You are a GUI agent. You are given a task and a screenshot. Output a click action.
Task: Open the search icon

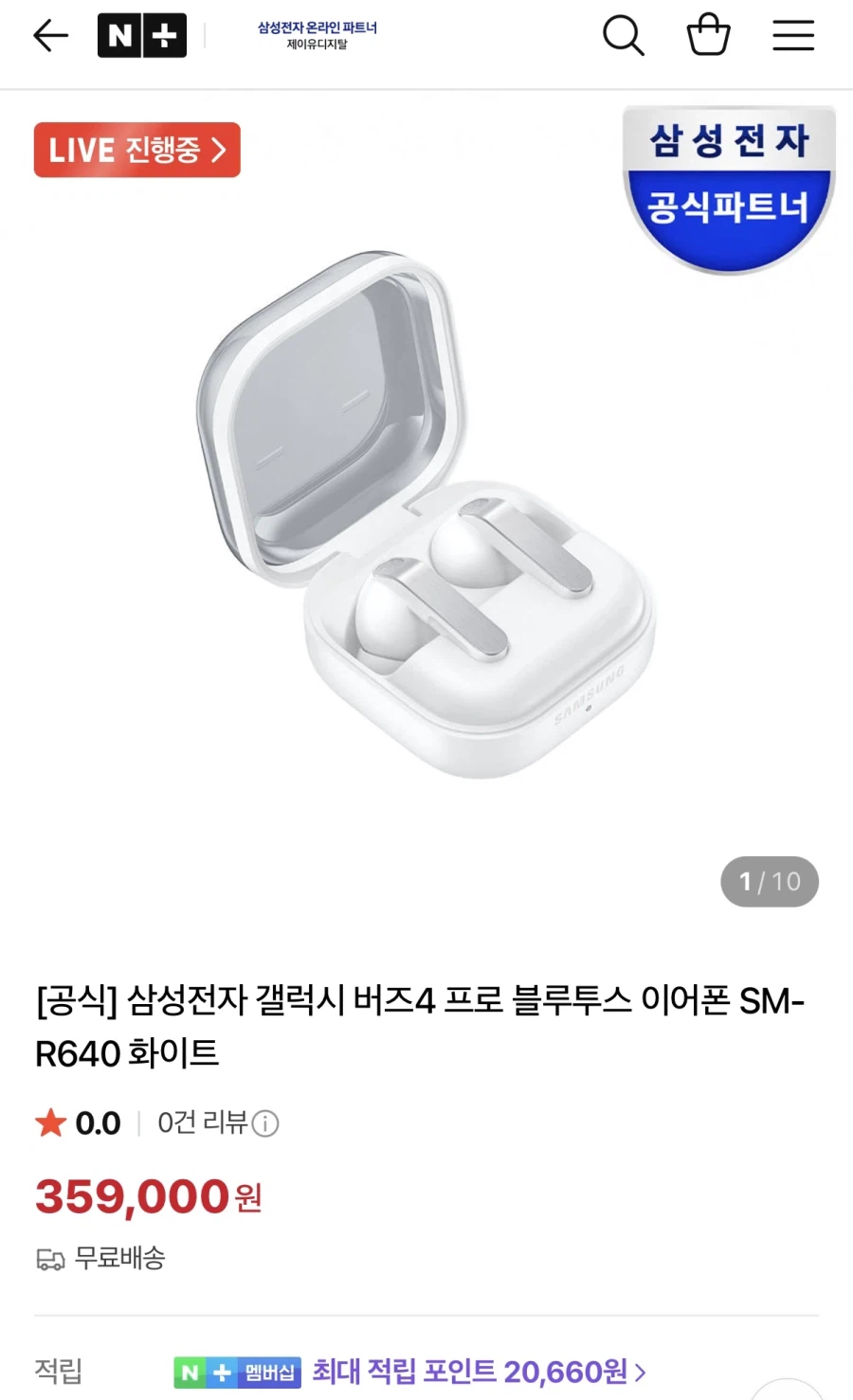[x=624, y=35]
